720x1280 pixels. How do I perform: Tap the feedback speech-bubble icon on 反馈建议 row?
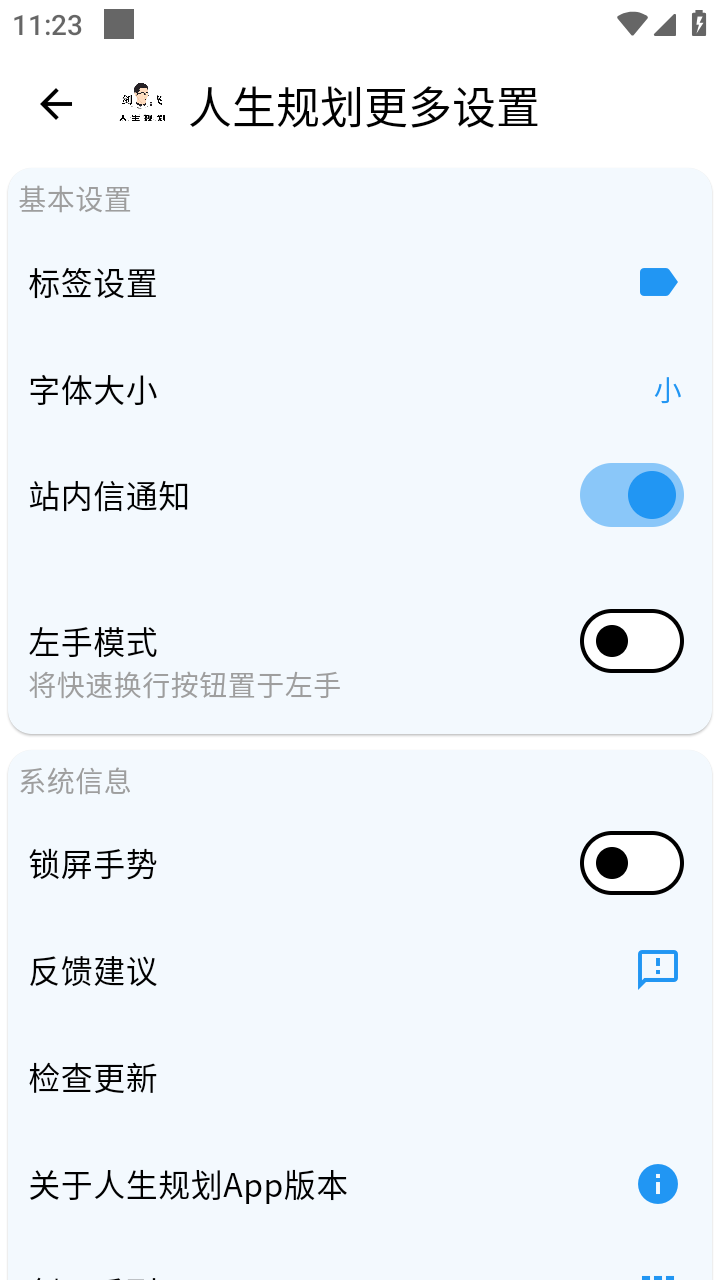657,969
